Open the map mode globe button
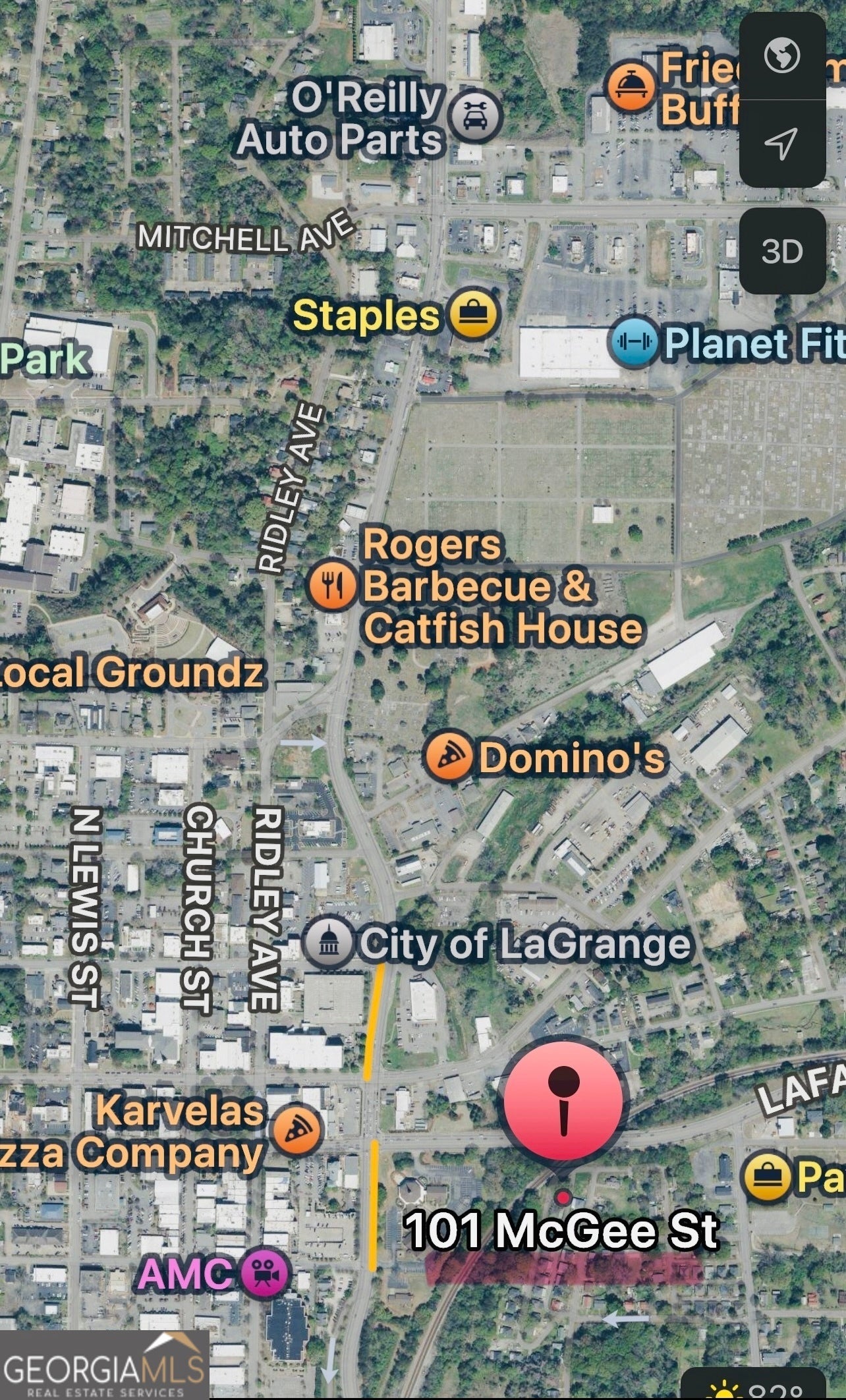Viewport: 846px width, 1400px height. click(782, 55)
